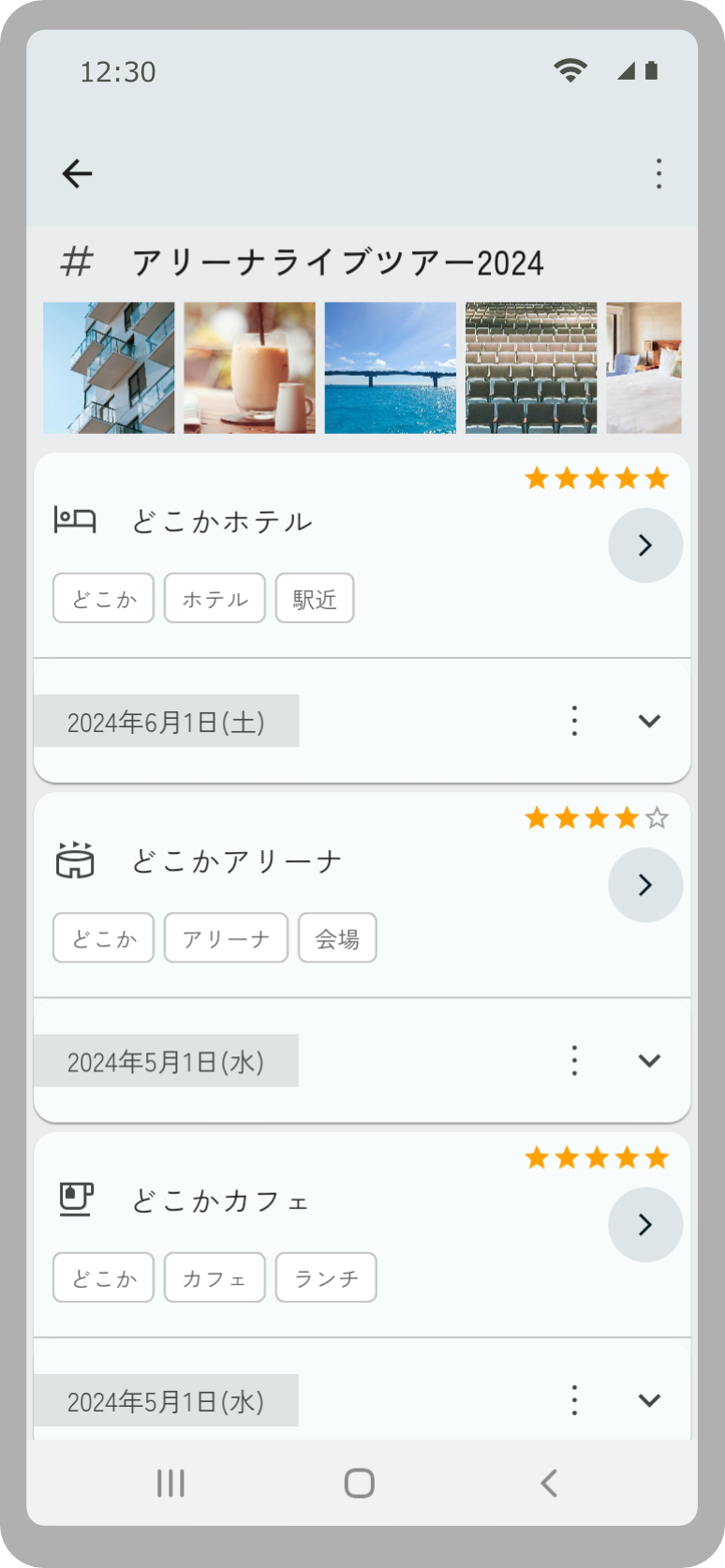Expand the 2024年6月1日(土) entry
This screenshot has width=725, height=1568.
point(649,721)
